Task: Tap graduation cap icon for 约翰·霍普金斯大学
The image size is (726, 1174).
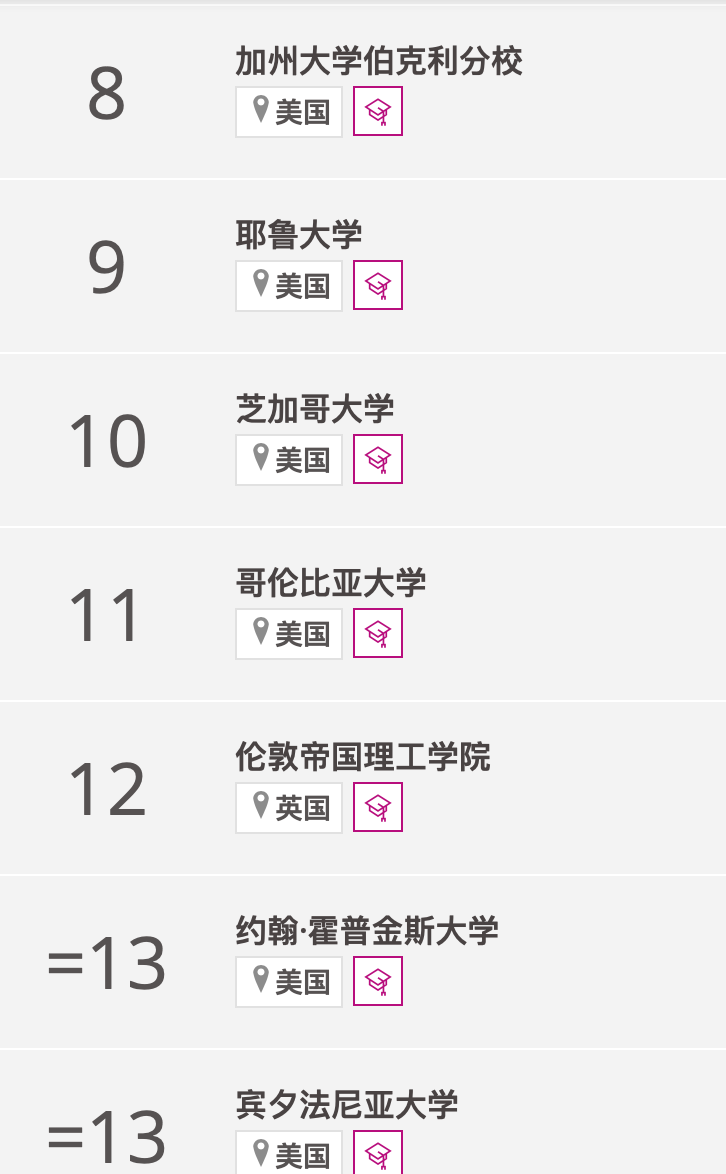Action: coord(378,981)
